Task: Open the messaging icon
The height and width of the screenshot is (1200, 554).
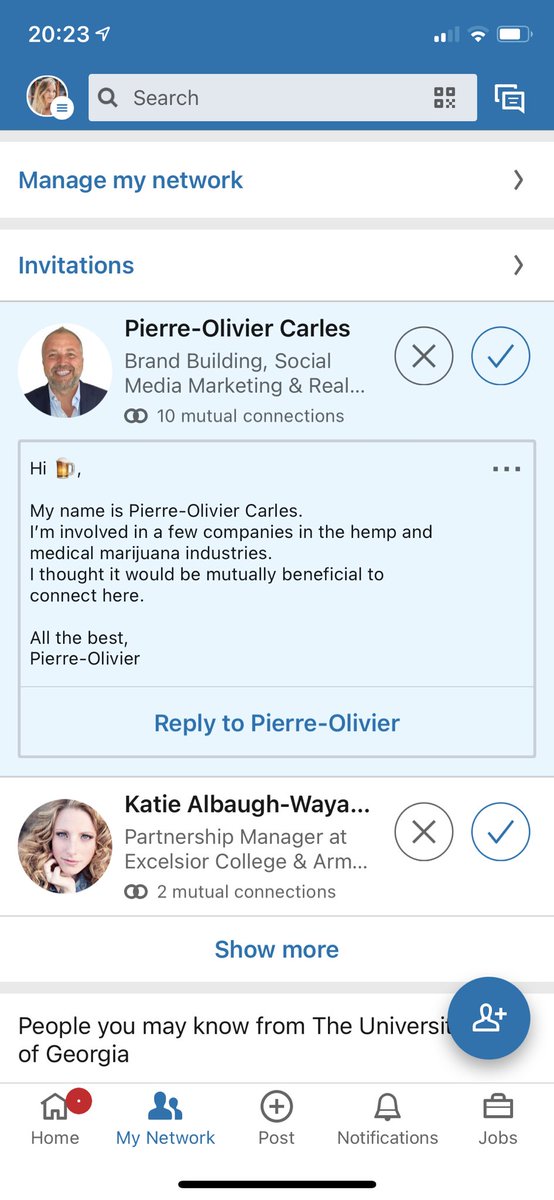Action: pyautogui.click(x=509, y=98)
